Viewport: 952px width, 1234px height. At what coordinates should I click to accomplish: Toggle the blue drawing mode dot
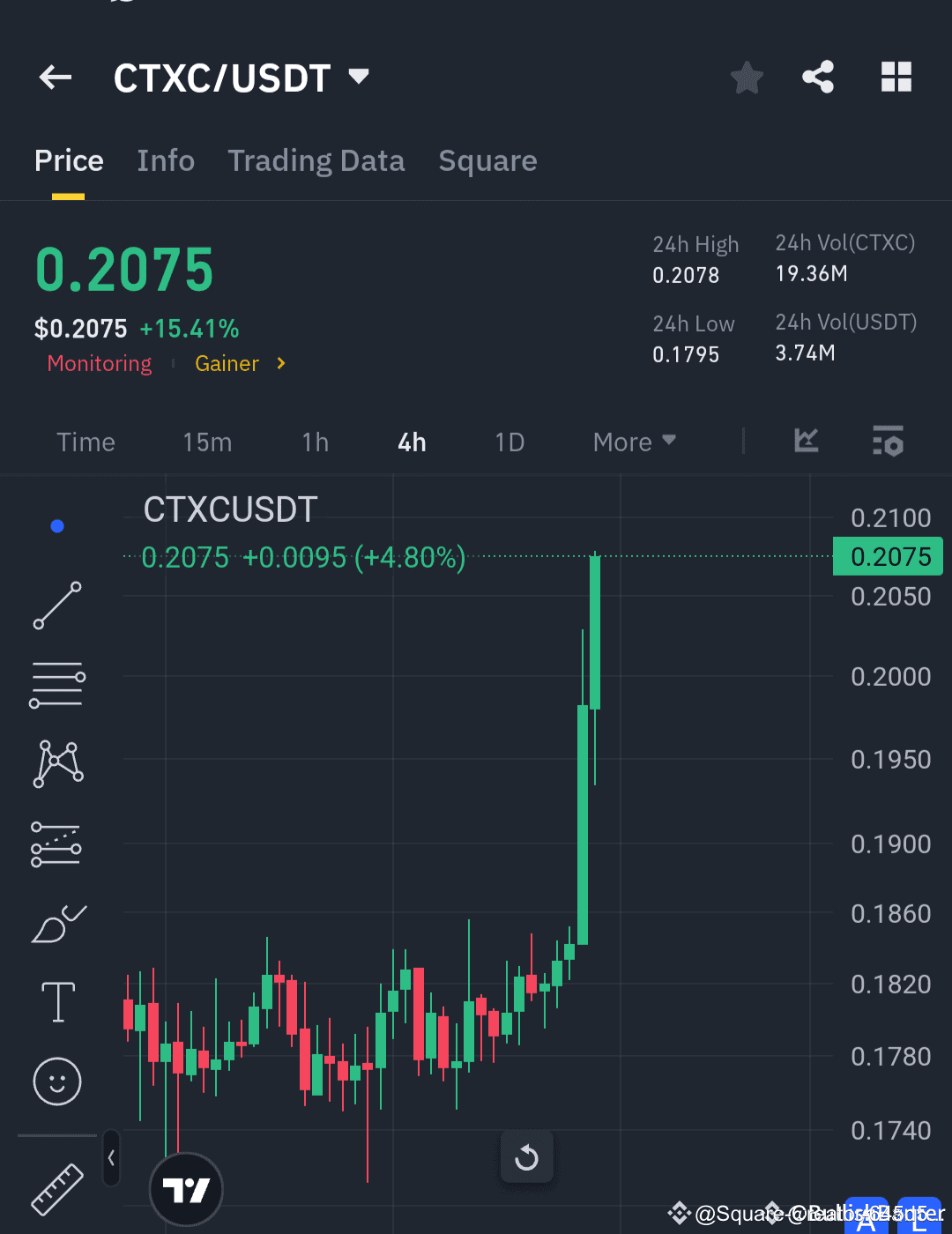pos(57,526)
